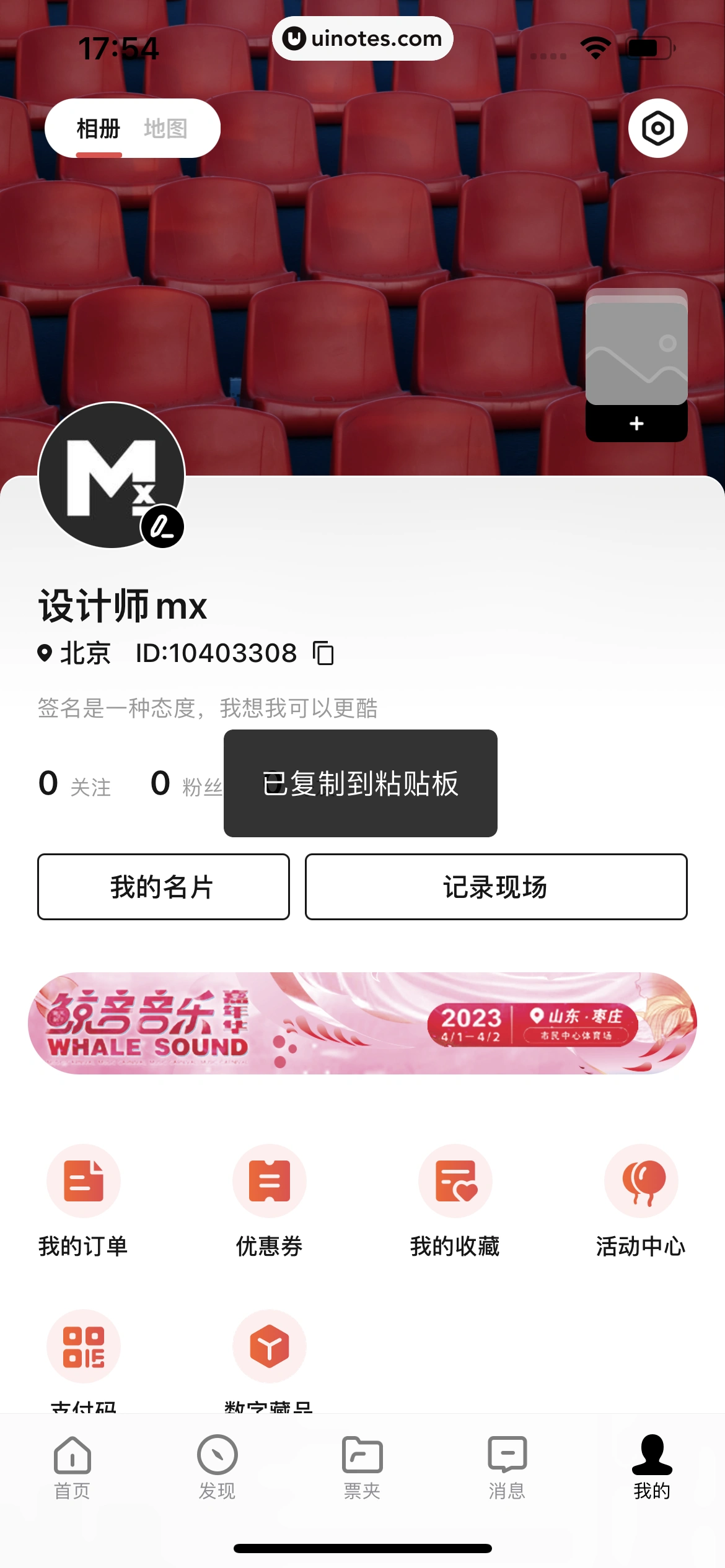Open the 支付码 payment code icon
Image resolution: width=725 pixels, height=1568 pixels.
coord(84,1347)
